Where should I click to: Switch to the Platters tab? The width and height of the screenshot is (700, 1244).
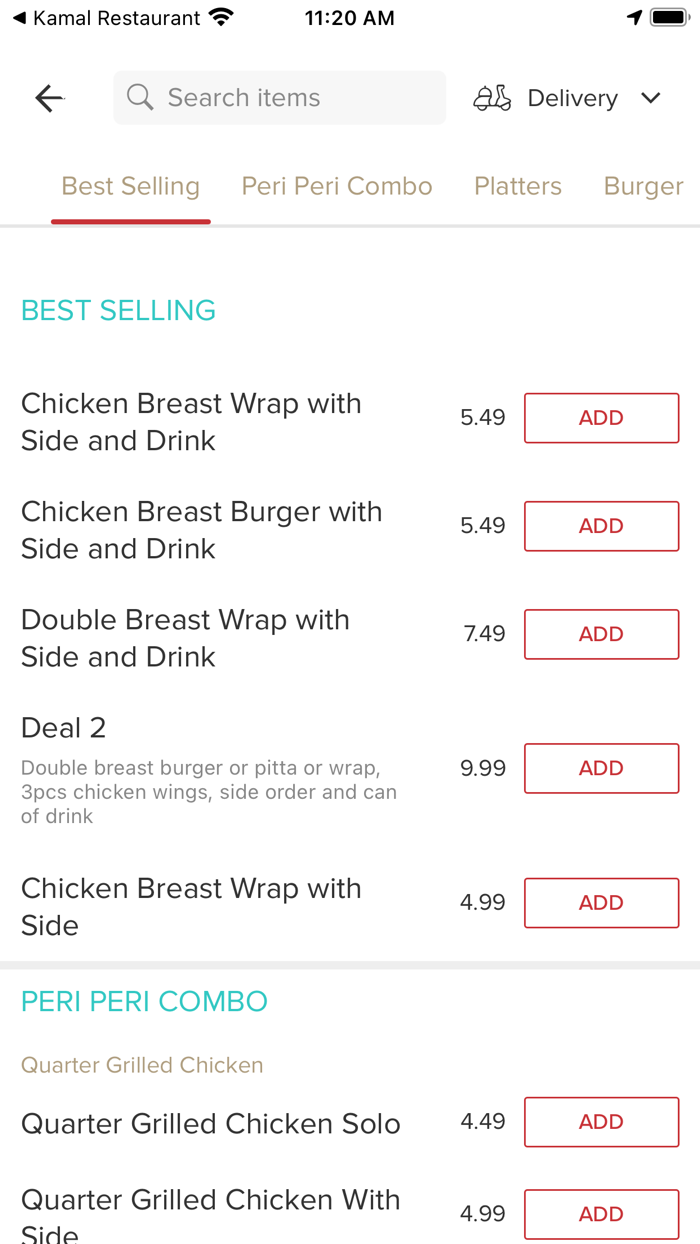pyautogui.click(x=518, y=186)
